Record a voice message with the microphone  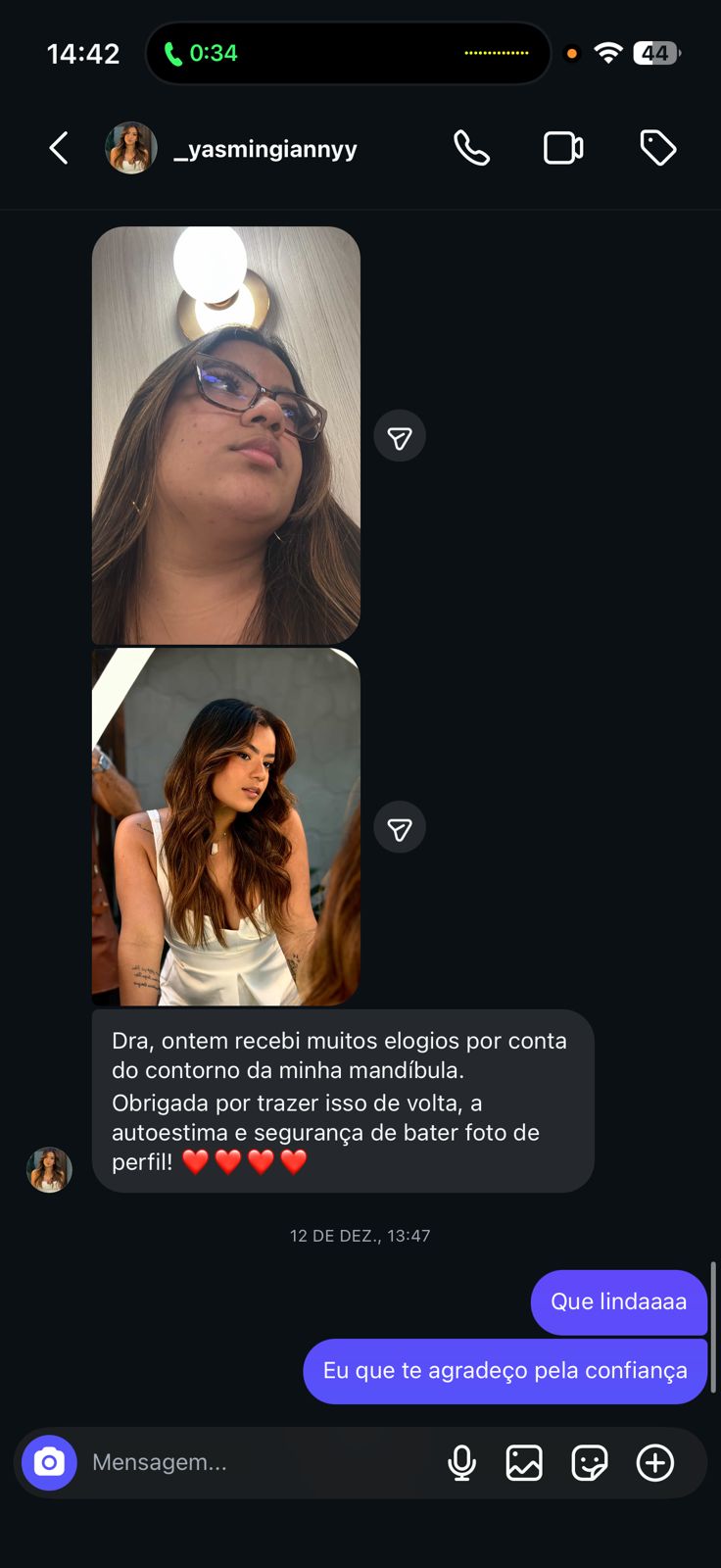(x=461, y=1463)
